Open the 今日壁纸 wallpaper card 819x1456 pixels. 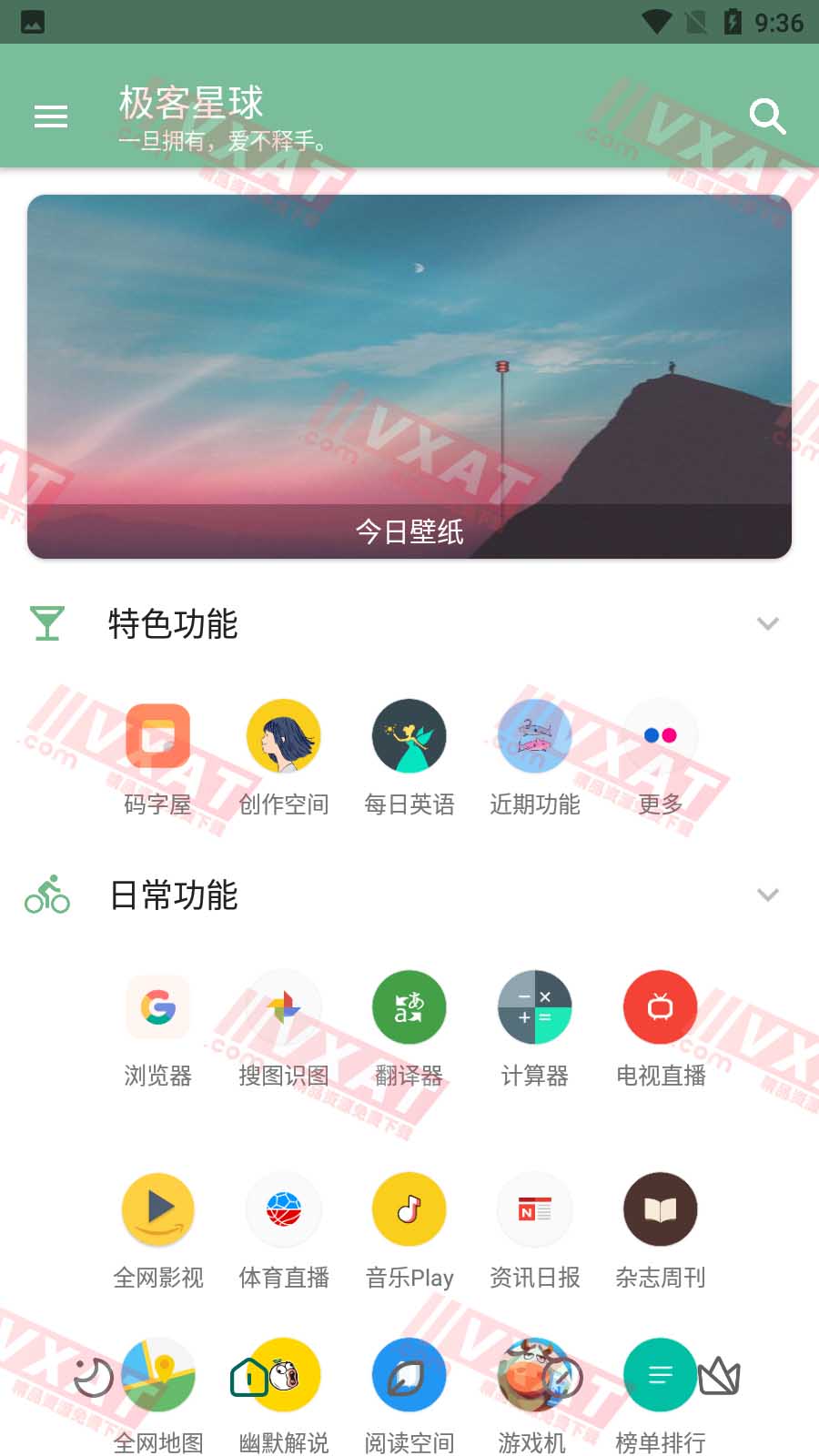click(409, 376)
